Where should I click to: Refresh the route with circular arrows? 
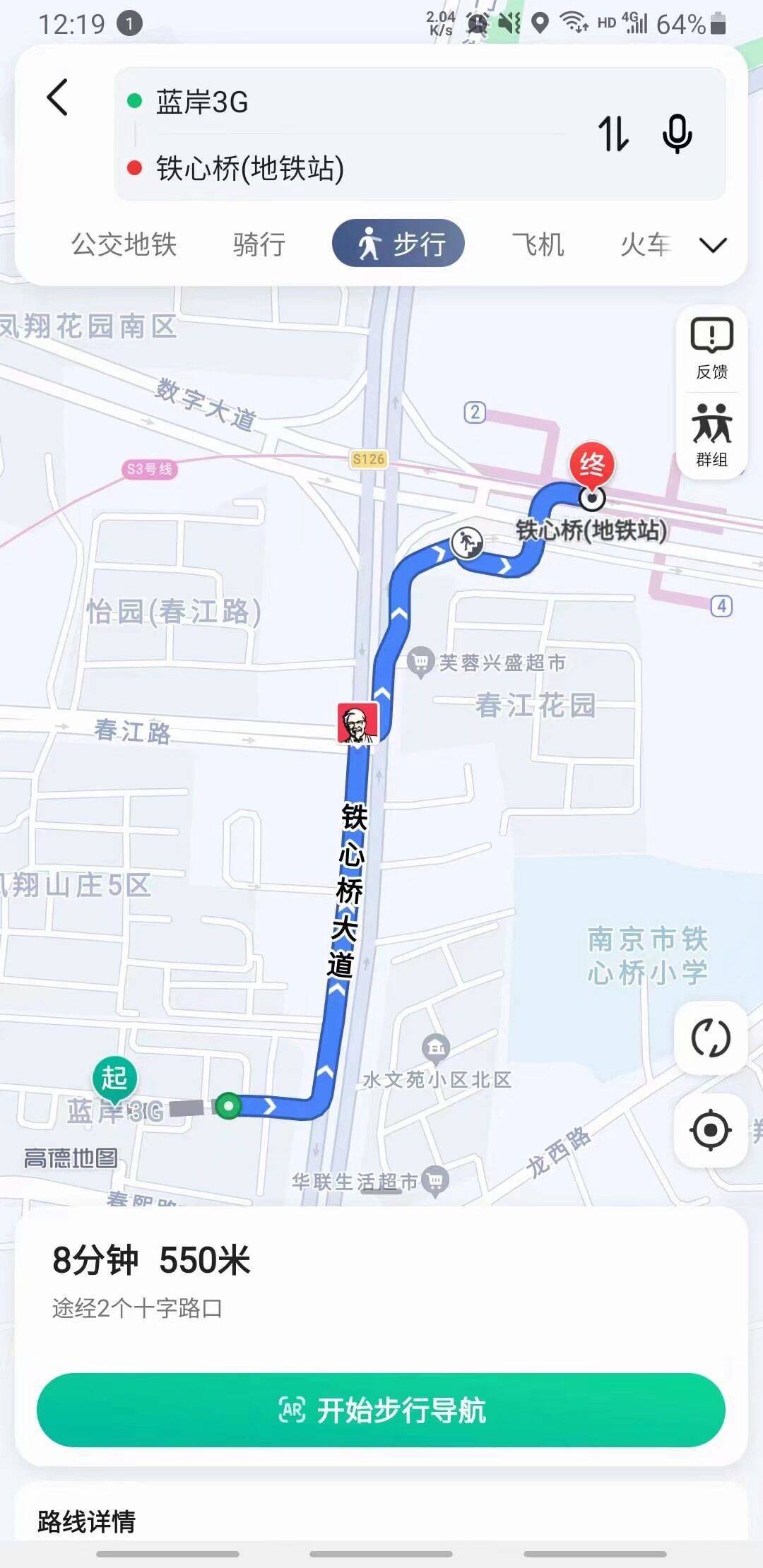(x=711, y=1038)
